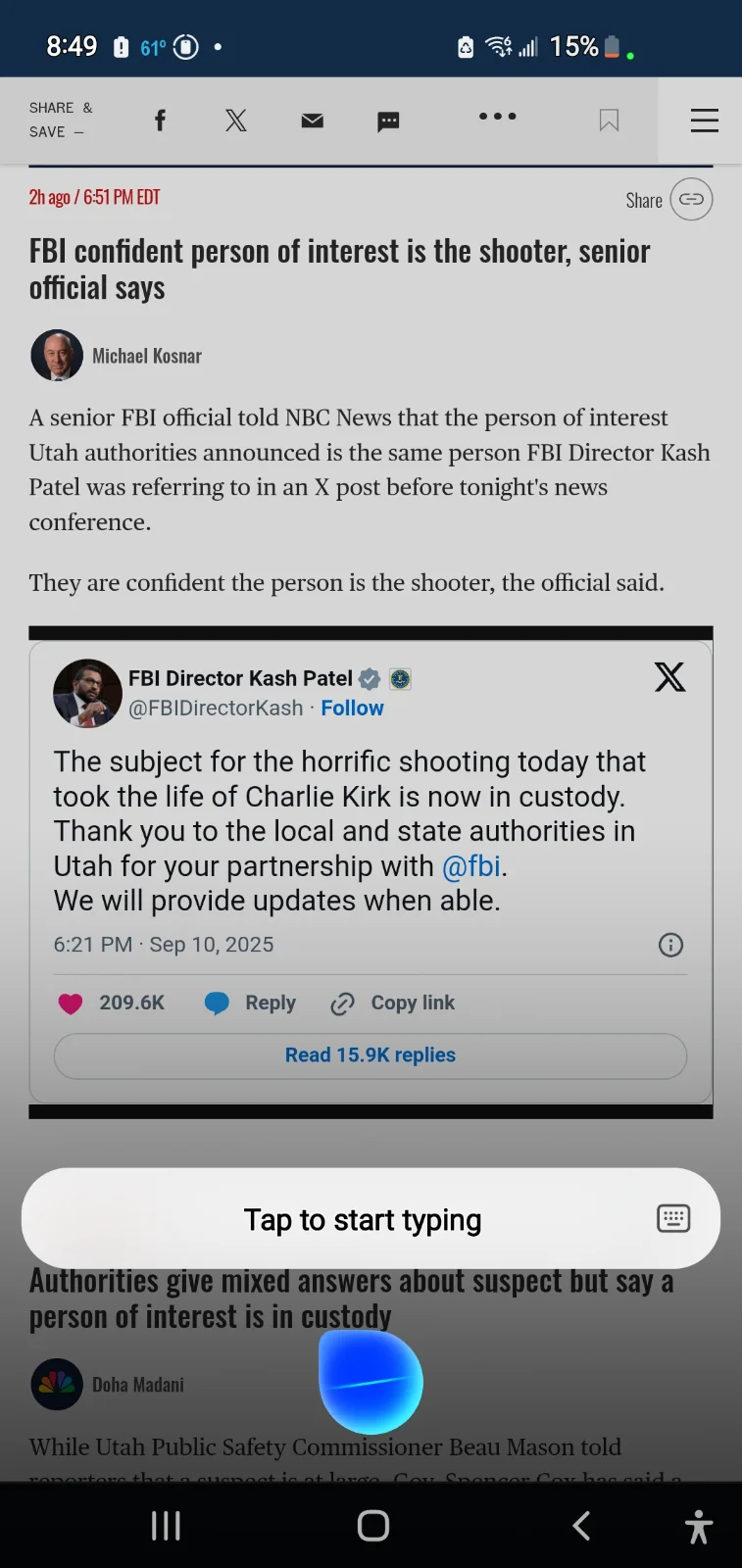Read 15.9K replies
The image size is (742, 1568).
click(370, 1055)
